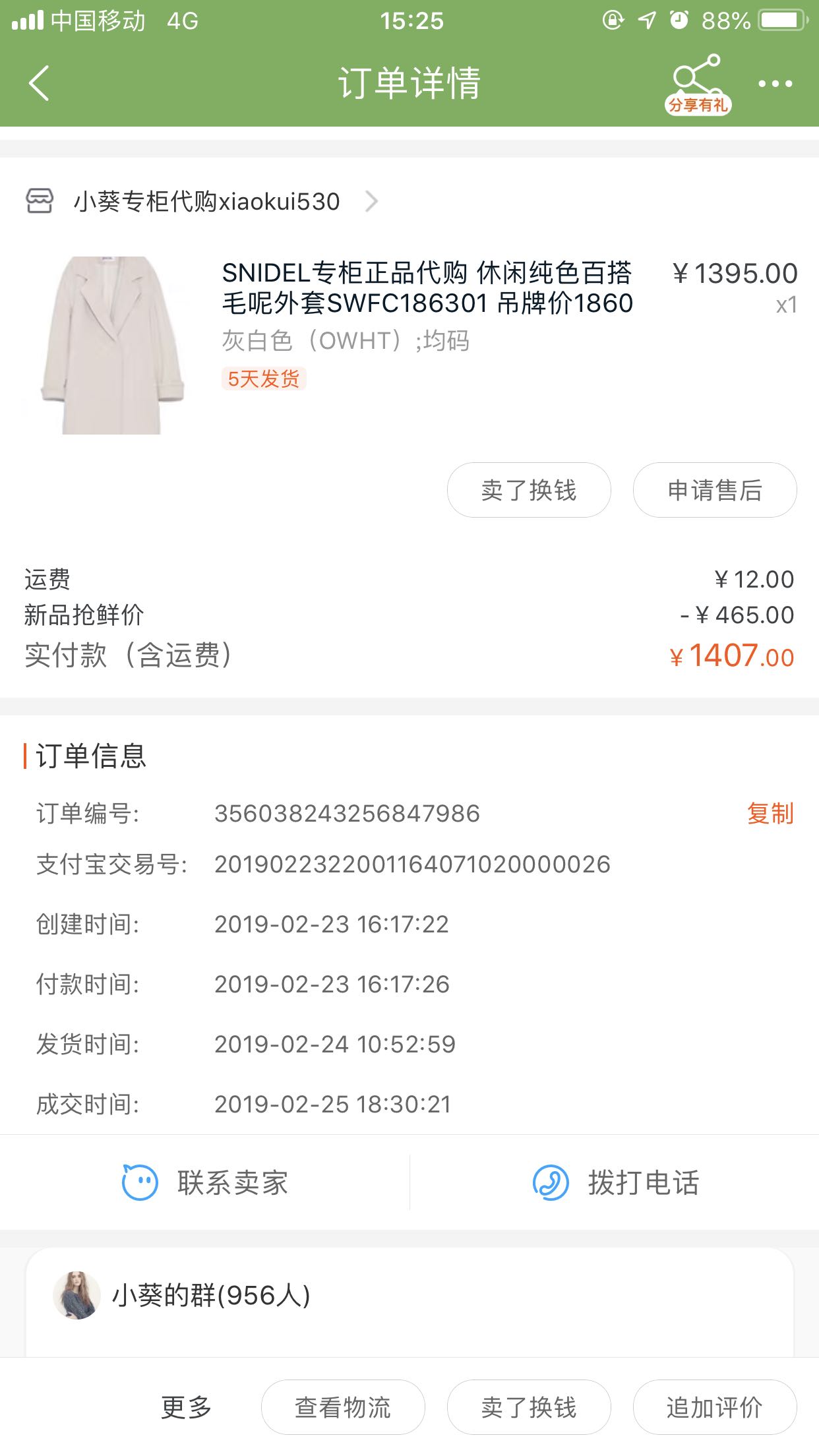View shipping logistics 查看物流
The width and height of the screenshot is (819, 1456).
click(x=343, y=1407)
